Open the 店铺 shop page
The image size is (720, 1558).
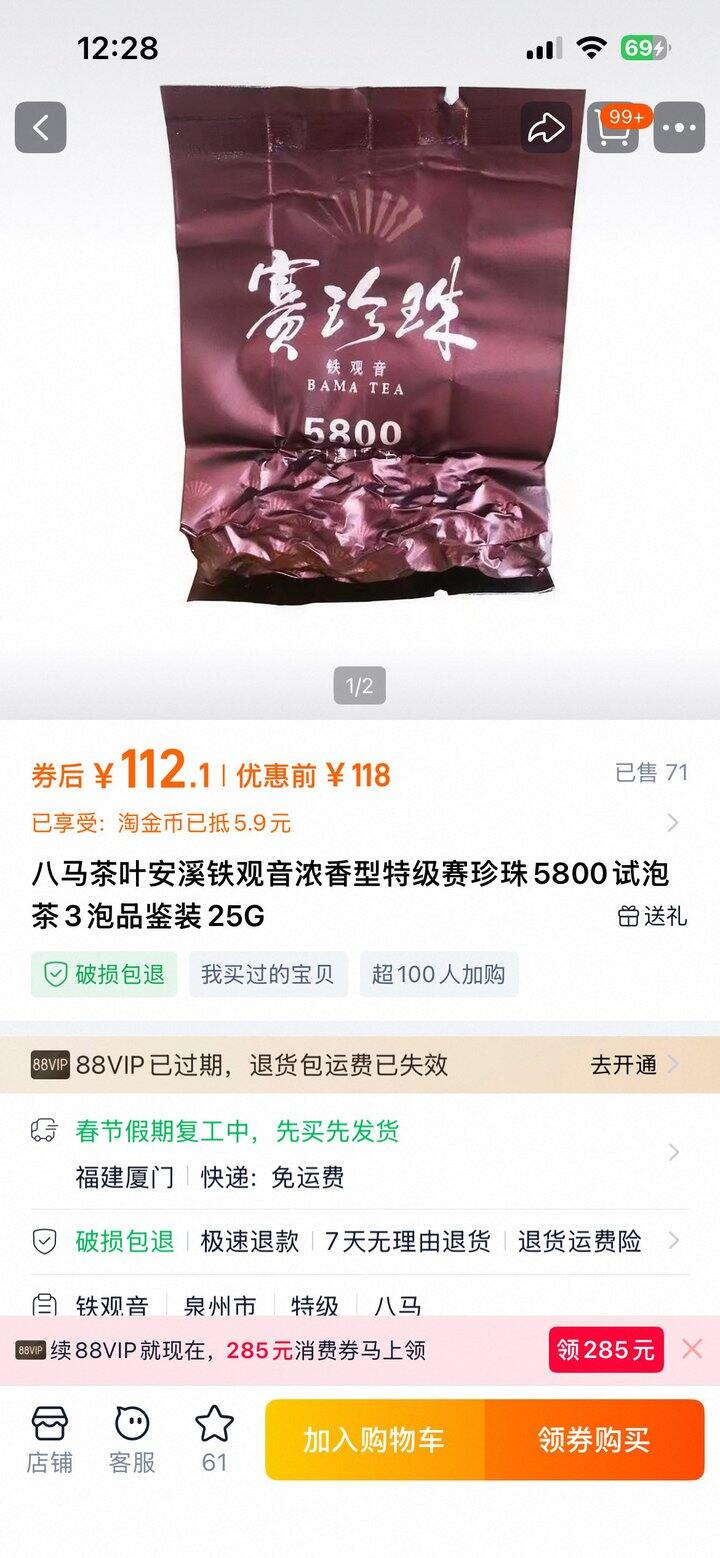tap(50, 1438)
